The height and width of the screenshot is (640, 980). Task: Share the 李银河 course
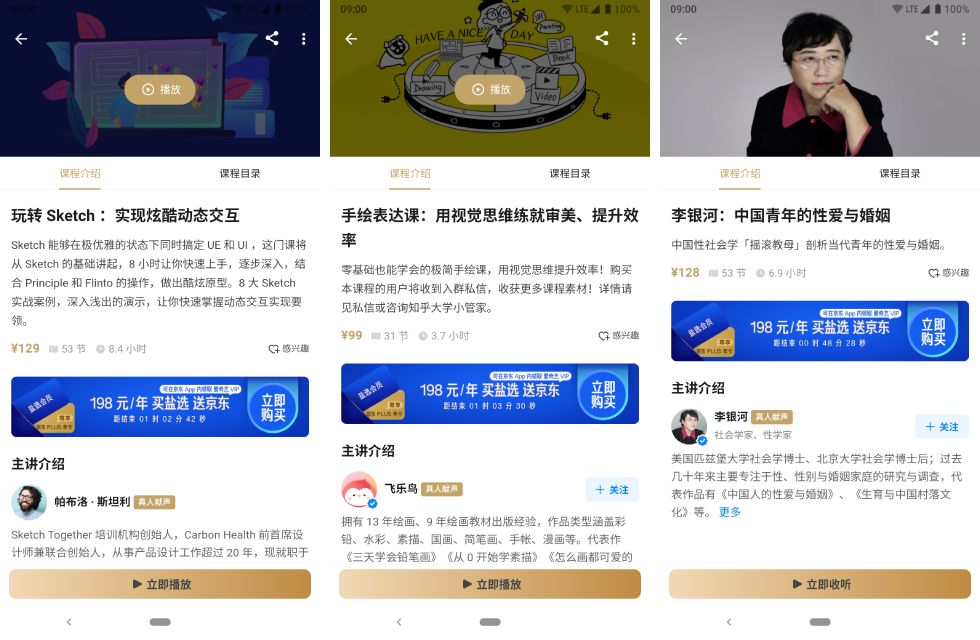tap(932, 38)
